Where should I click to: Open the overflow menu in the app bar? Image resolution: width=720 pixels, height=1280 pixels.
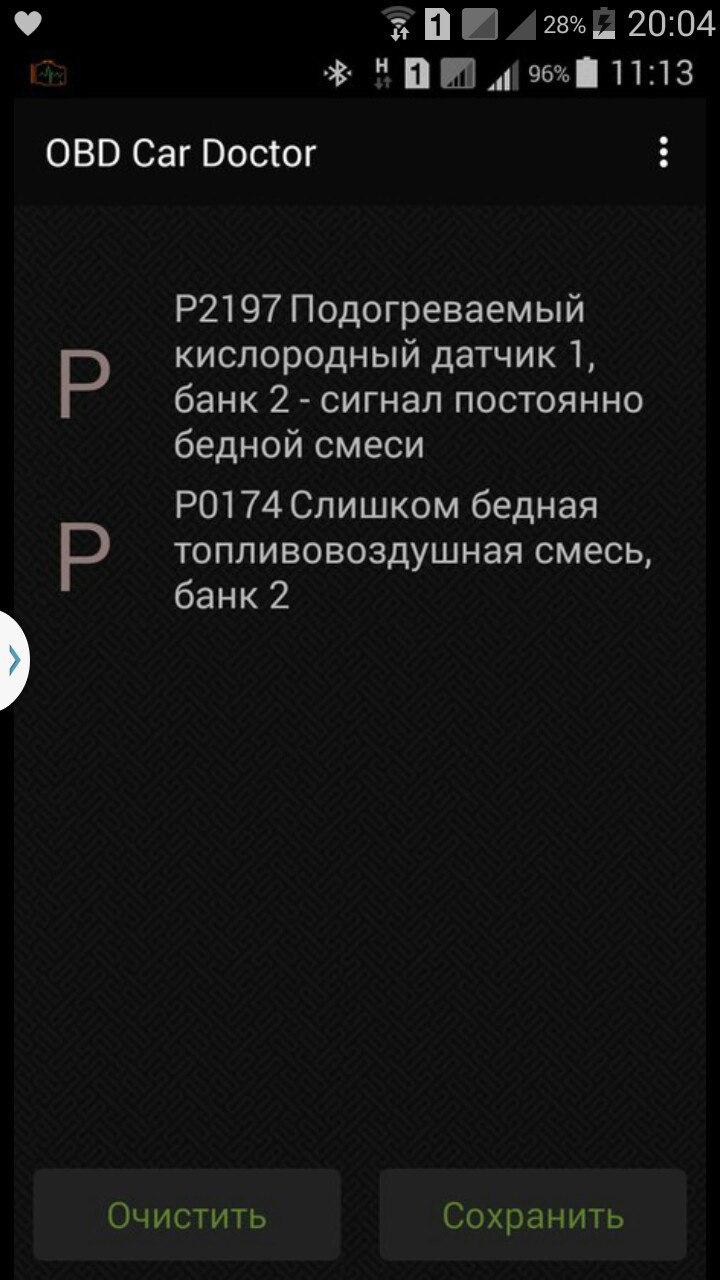point(663,153)
